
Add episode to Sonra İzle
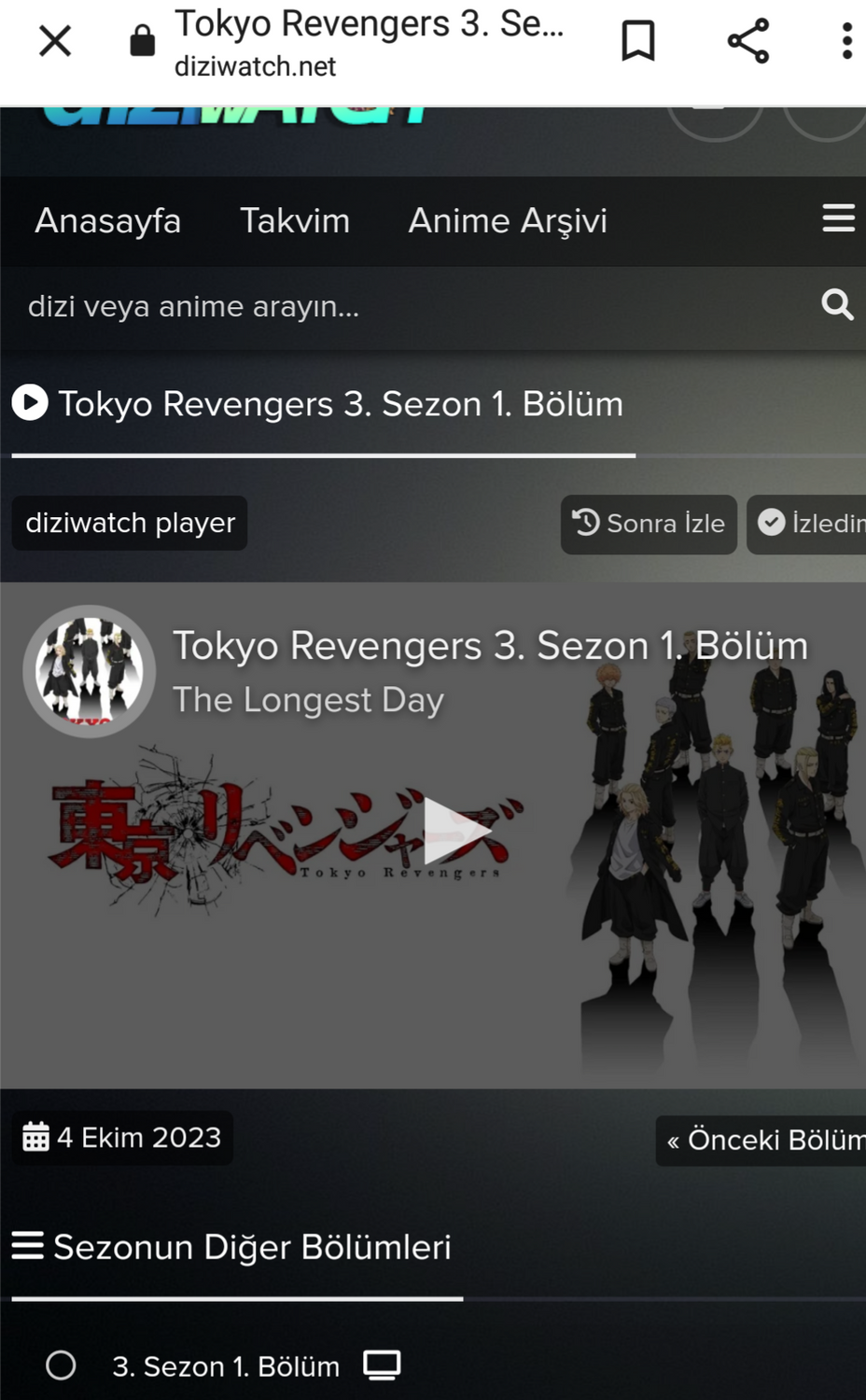click(649, 524)
